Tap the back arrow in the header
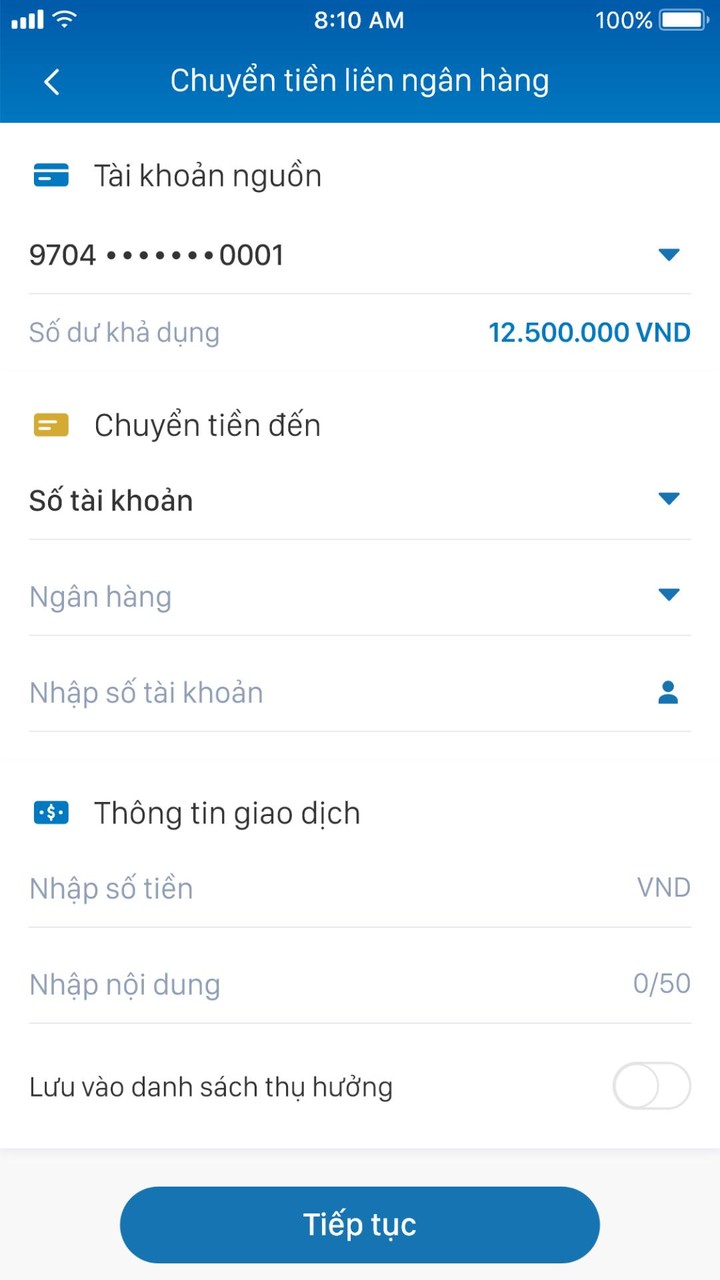This screenshot has width=720, height=1280. coord(51,81)
